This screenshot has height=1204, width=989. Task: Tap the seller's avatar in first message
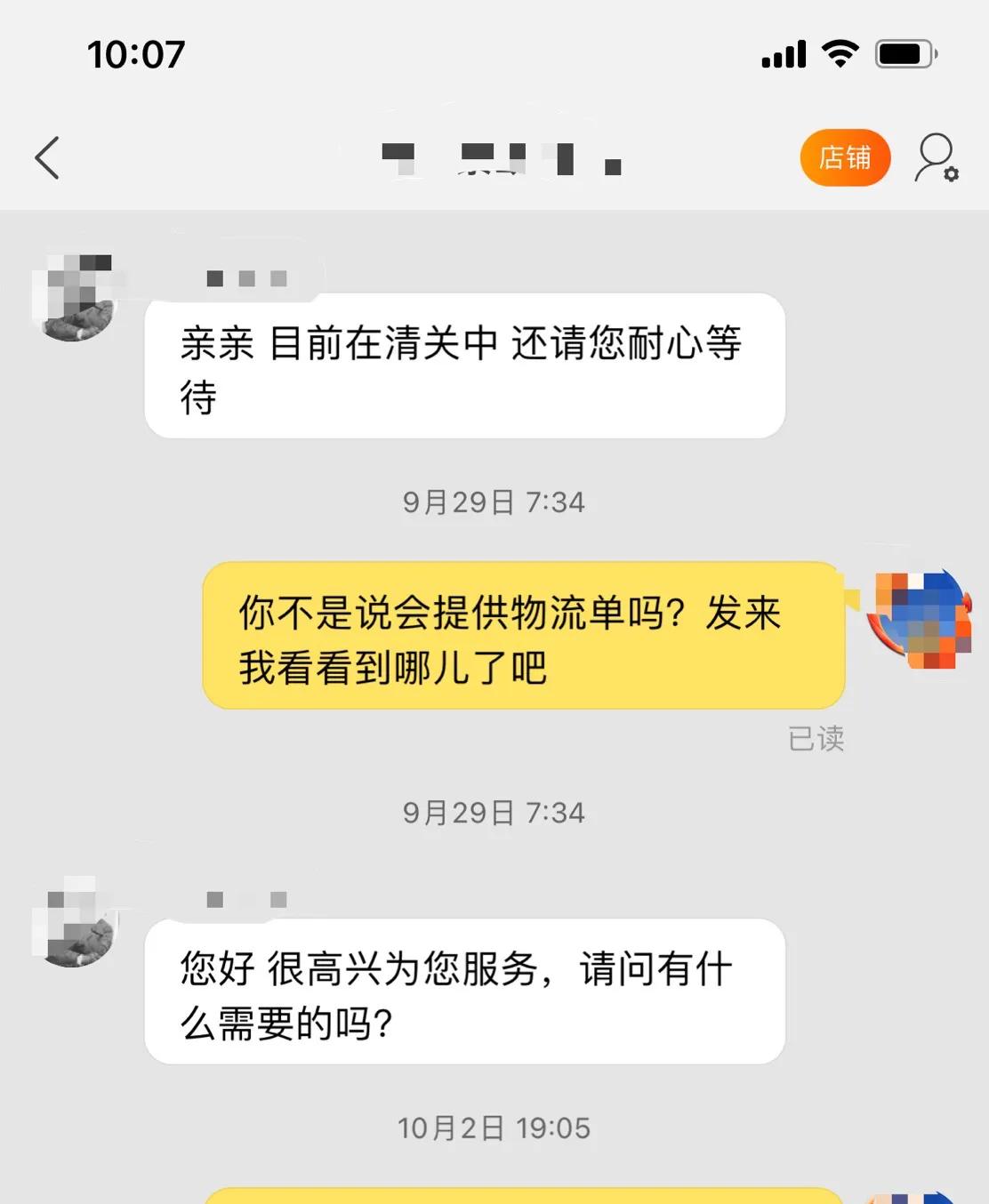click(76, 298)
